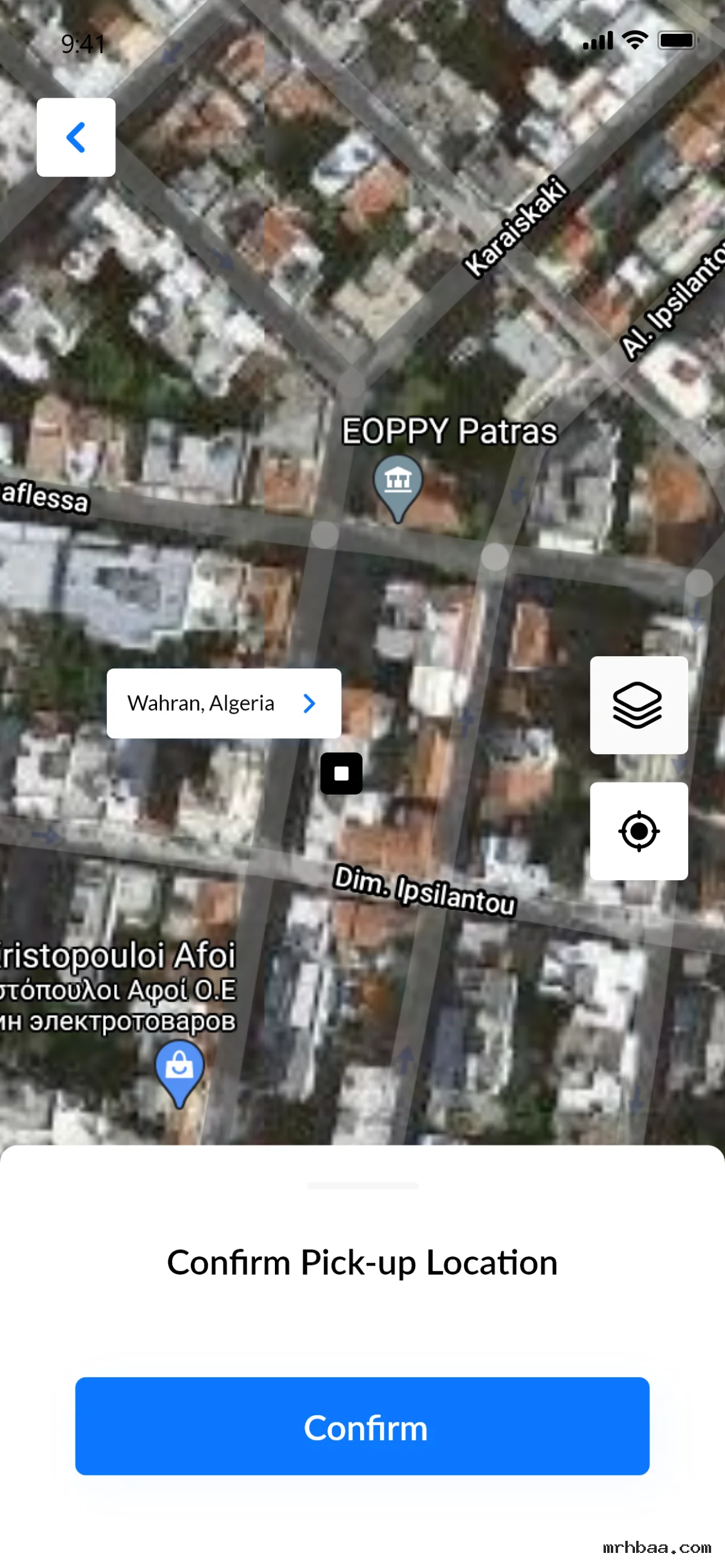Go back using the arrow button
The height and width of the screenshot is (1568, 725).
click(76, 137)
